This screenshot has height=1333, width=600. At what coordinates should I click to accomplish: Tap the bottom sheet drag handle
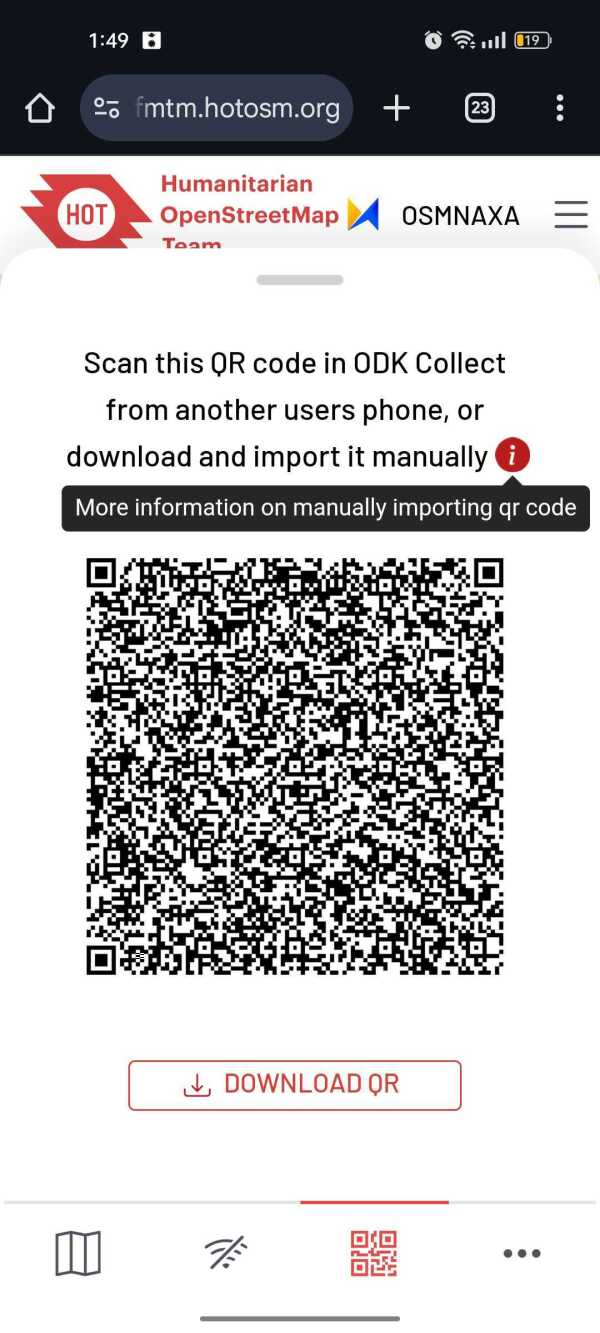coord(300,280)
